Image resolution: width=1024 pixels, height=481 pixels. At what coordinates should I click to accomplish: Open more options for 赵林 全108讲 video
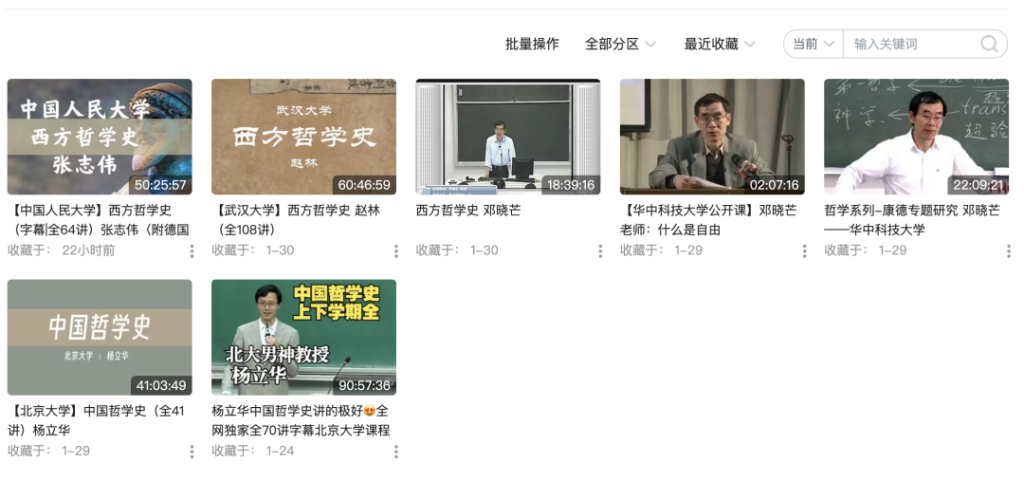396,251
